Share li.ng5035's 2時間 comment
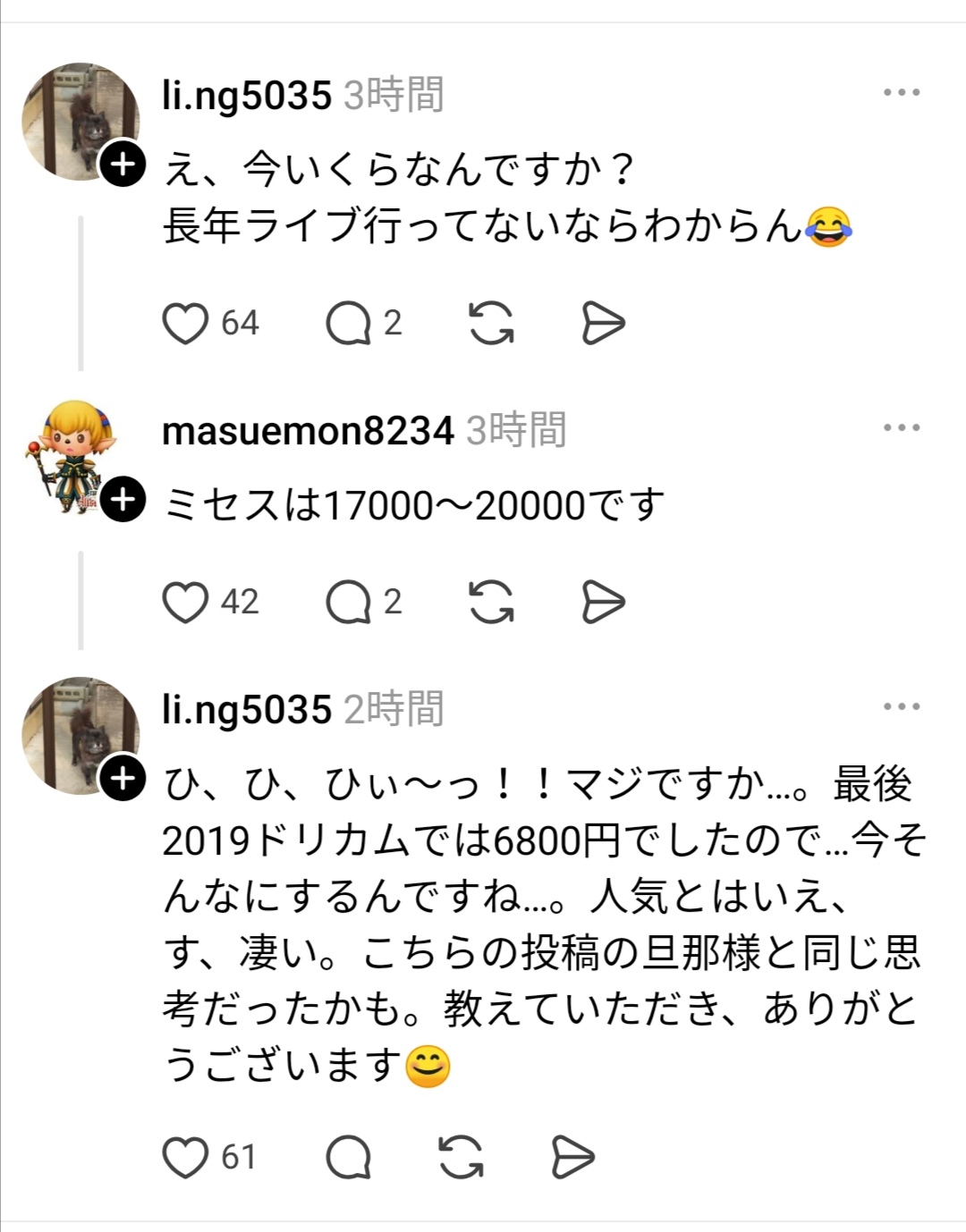 (x=572, y=1158)
